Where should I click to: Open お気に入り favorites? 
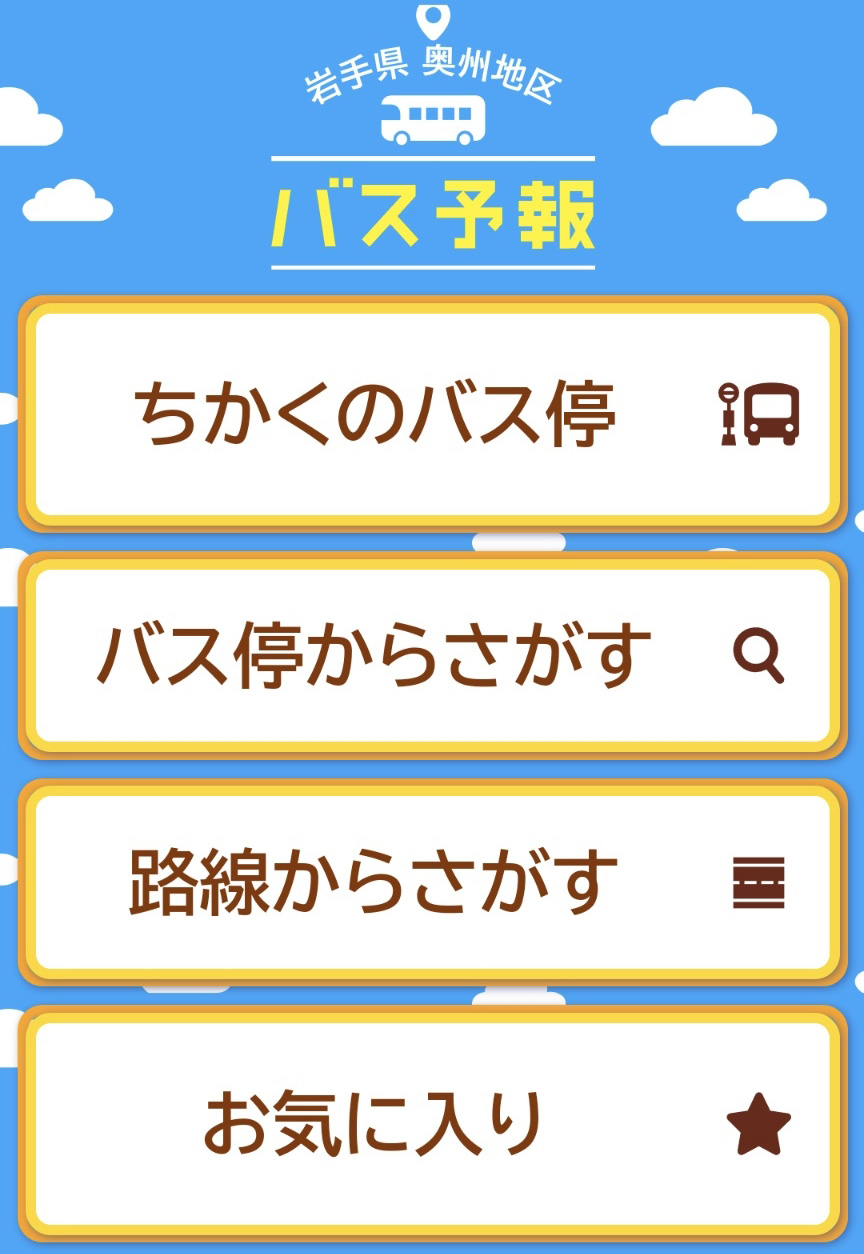432,1124
